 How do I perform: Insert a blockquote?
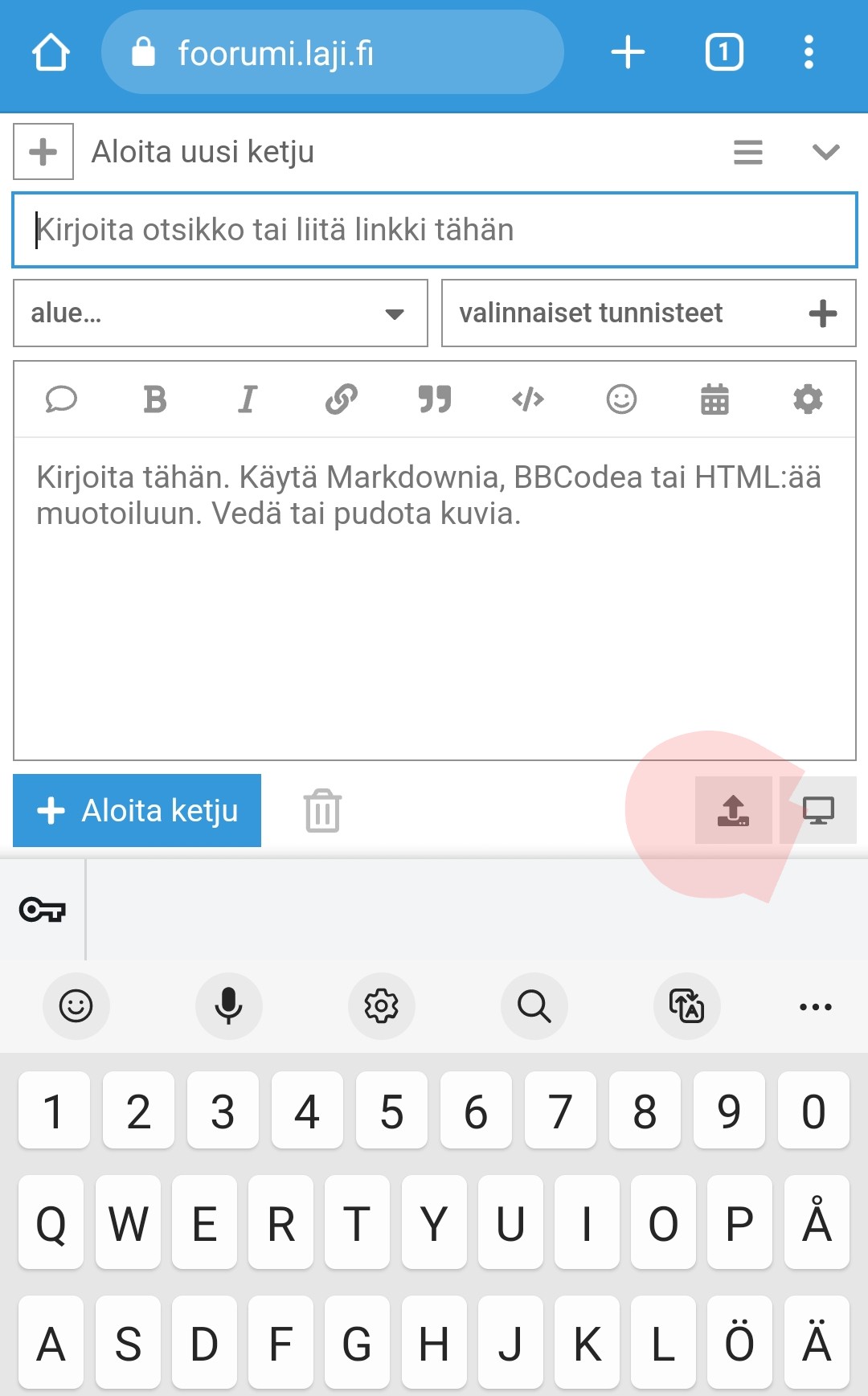(x=435, y=399)
